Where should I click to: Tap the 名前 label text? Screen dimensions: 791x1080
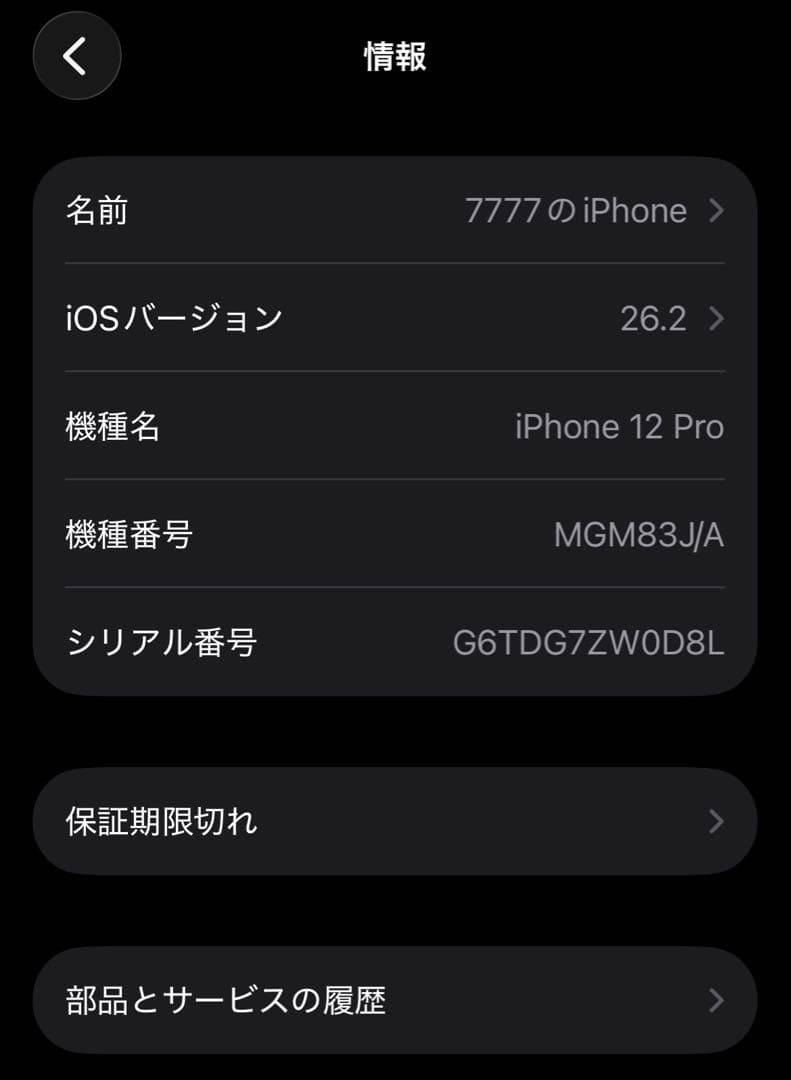click(x=95, y=210)
